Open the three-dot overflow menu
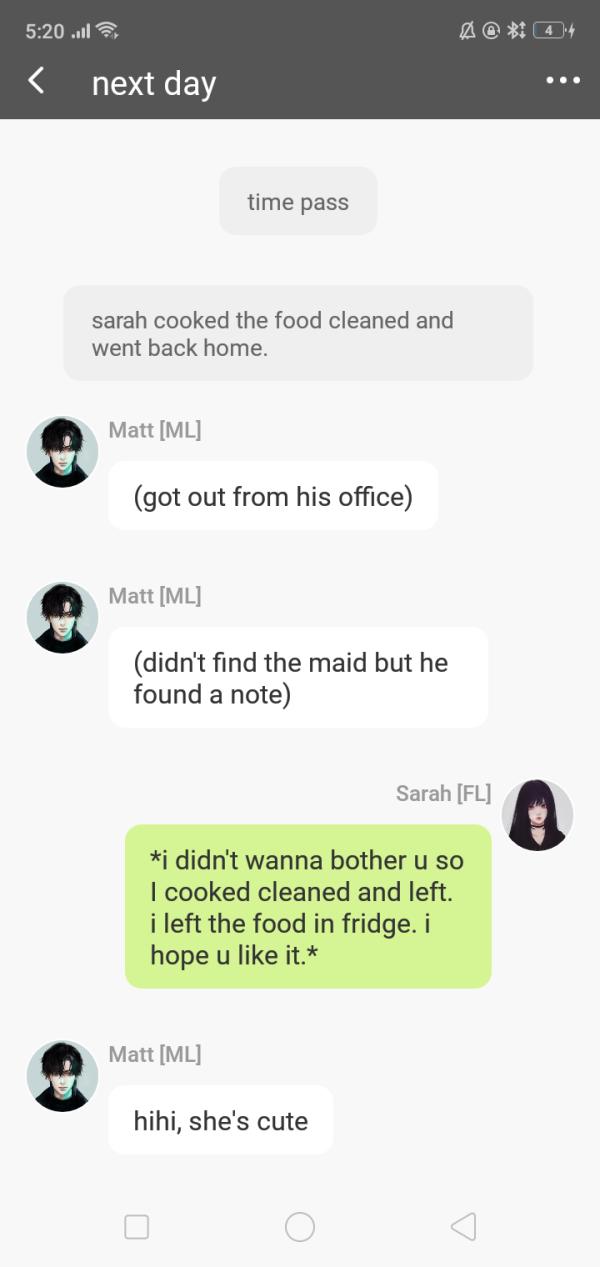The image size is (600, 1267). 563,81
